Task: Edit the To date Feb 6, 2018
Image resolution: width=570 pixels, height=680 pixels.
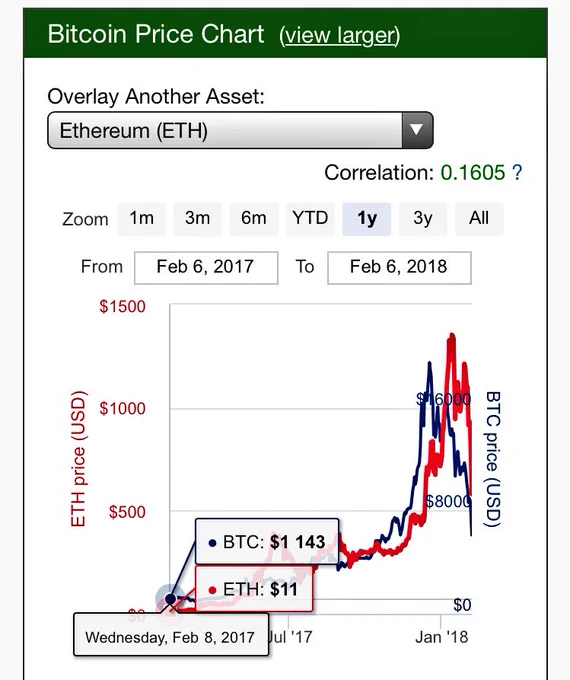Action: click(399, 268)
